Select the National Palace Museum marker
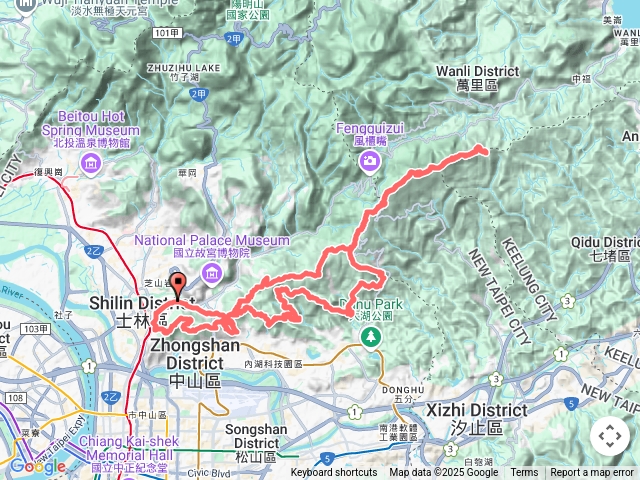This screenshot has height=480, width=640. [x=211, y=273]
